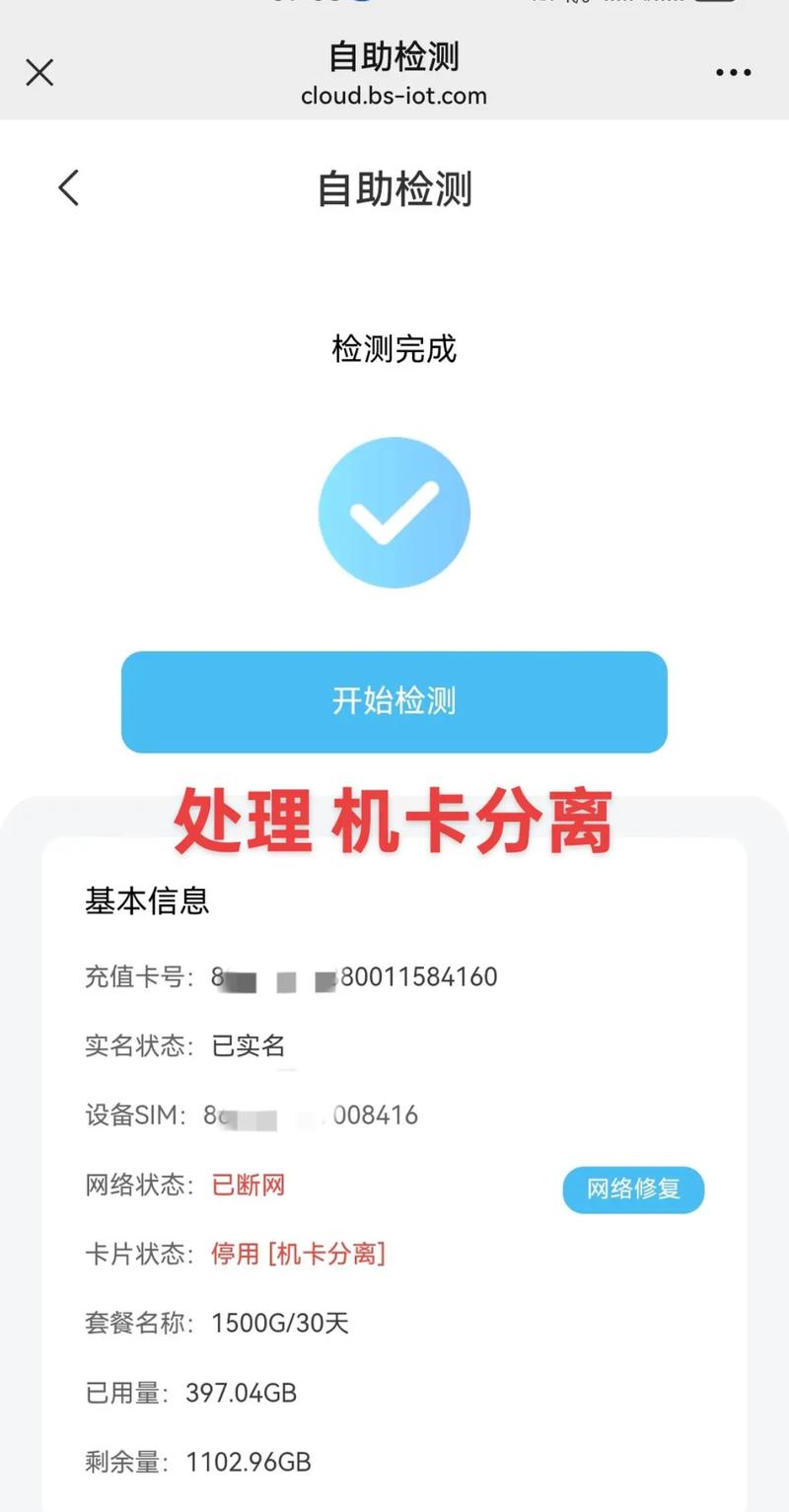
Task: Click the blue checkmark success icon
Action: tap(394, 511)
